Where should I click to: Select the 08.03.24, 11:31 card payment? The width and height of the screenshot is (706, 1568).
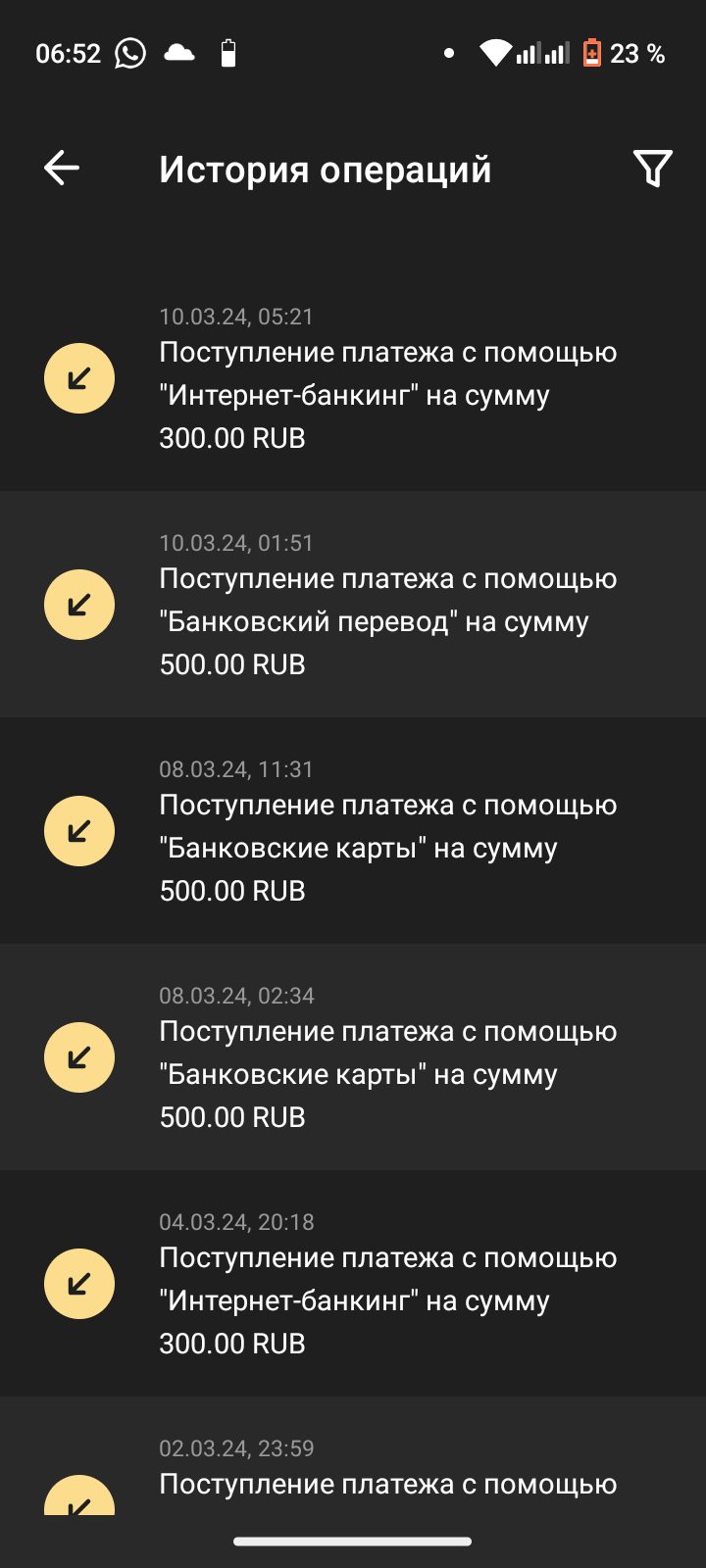pyautogui.click(x=353, y=831)
